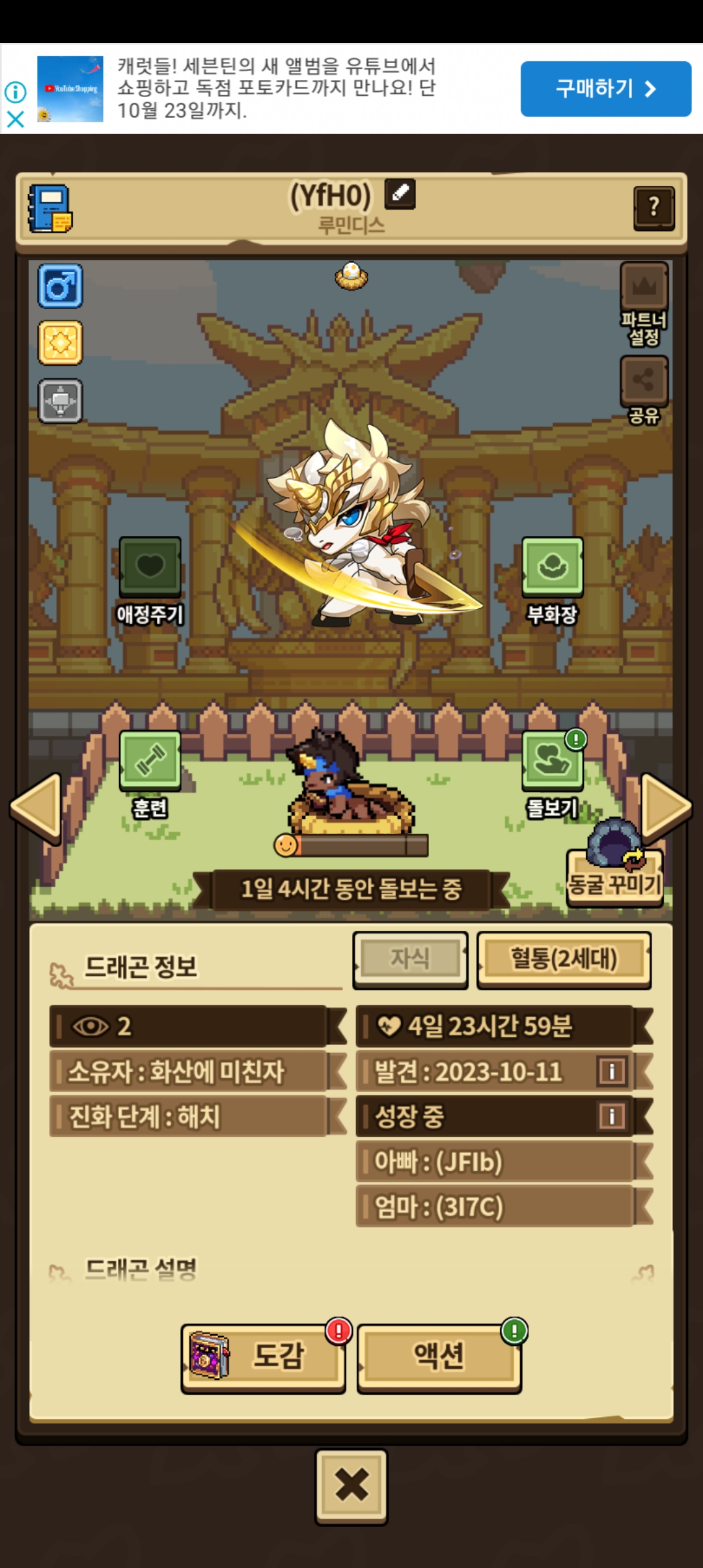The height and width of the screenshot is (1568, 703).
Task: Start 훈련 training
Action: (150, 773)
